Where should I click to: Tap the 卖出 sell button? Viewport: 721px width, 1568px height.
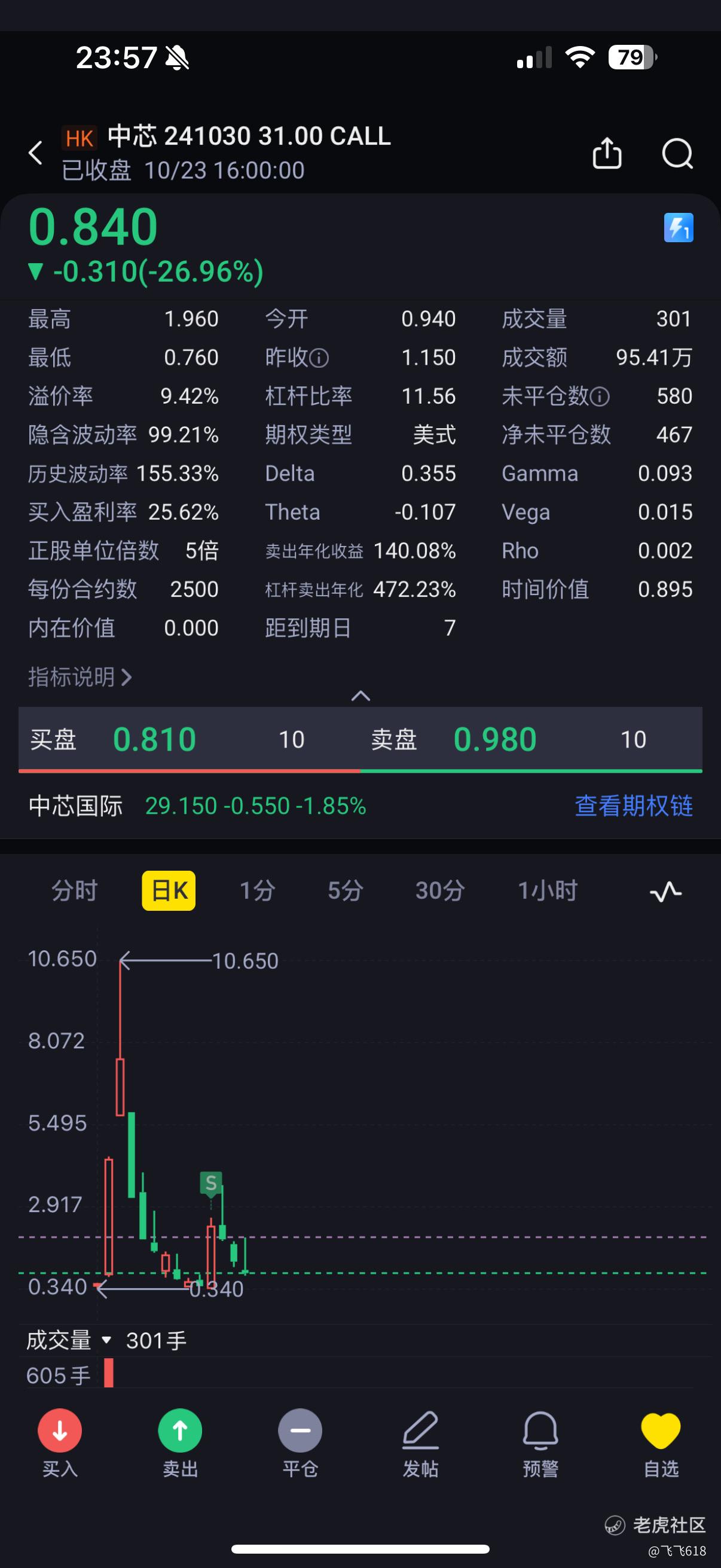coord(180,1442)
